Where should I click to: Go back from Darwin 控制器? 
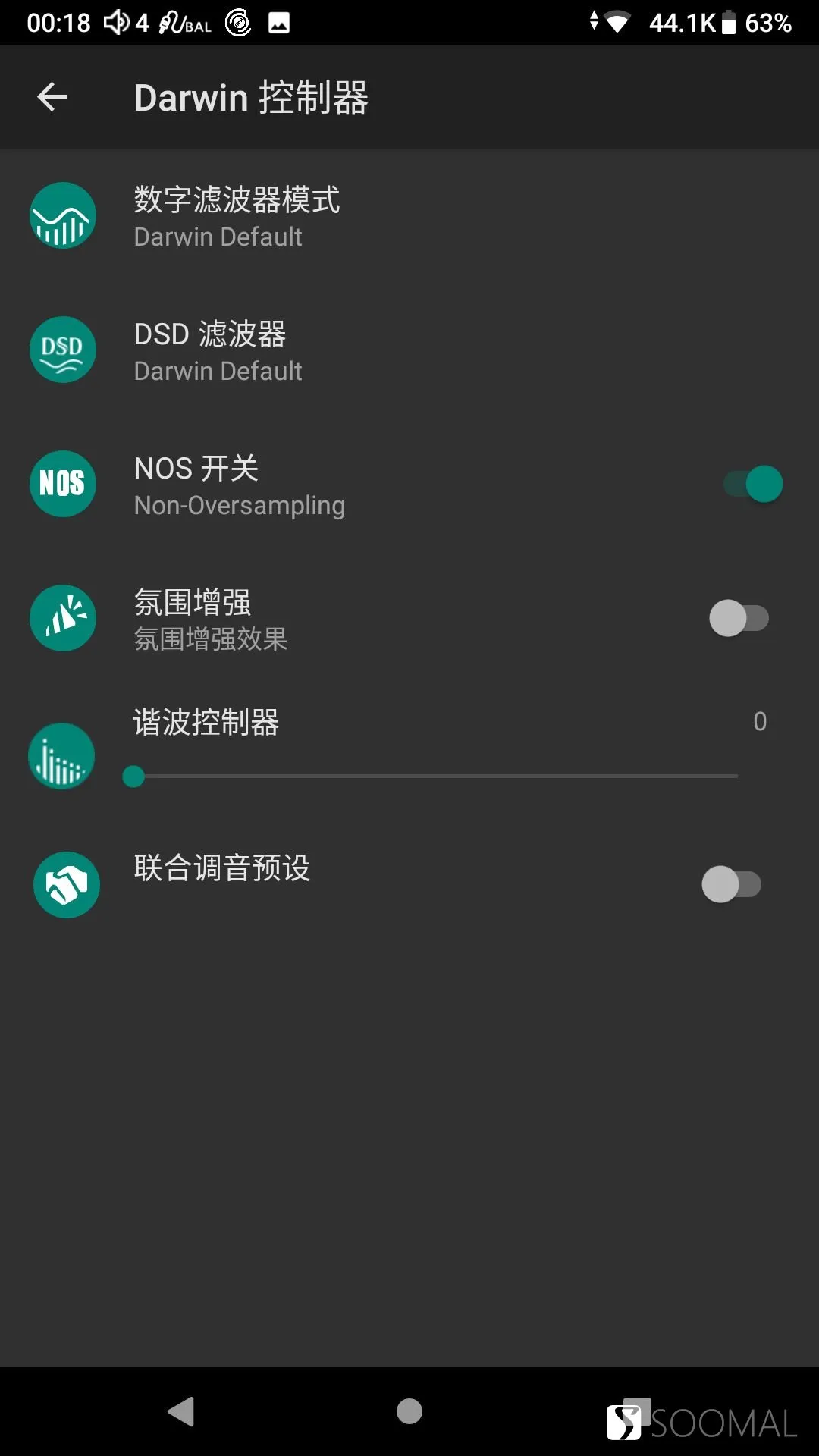[52, 97]
